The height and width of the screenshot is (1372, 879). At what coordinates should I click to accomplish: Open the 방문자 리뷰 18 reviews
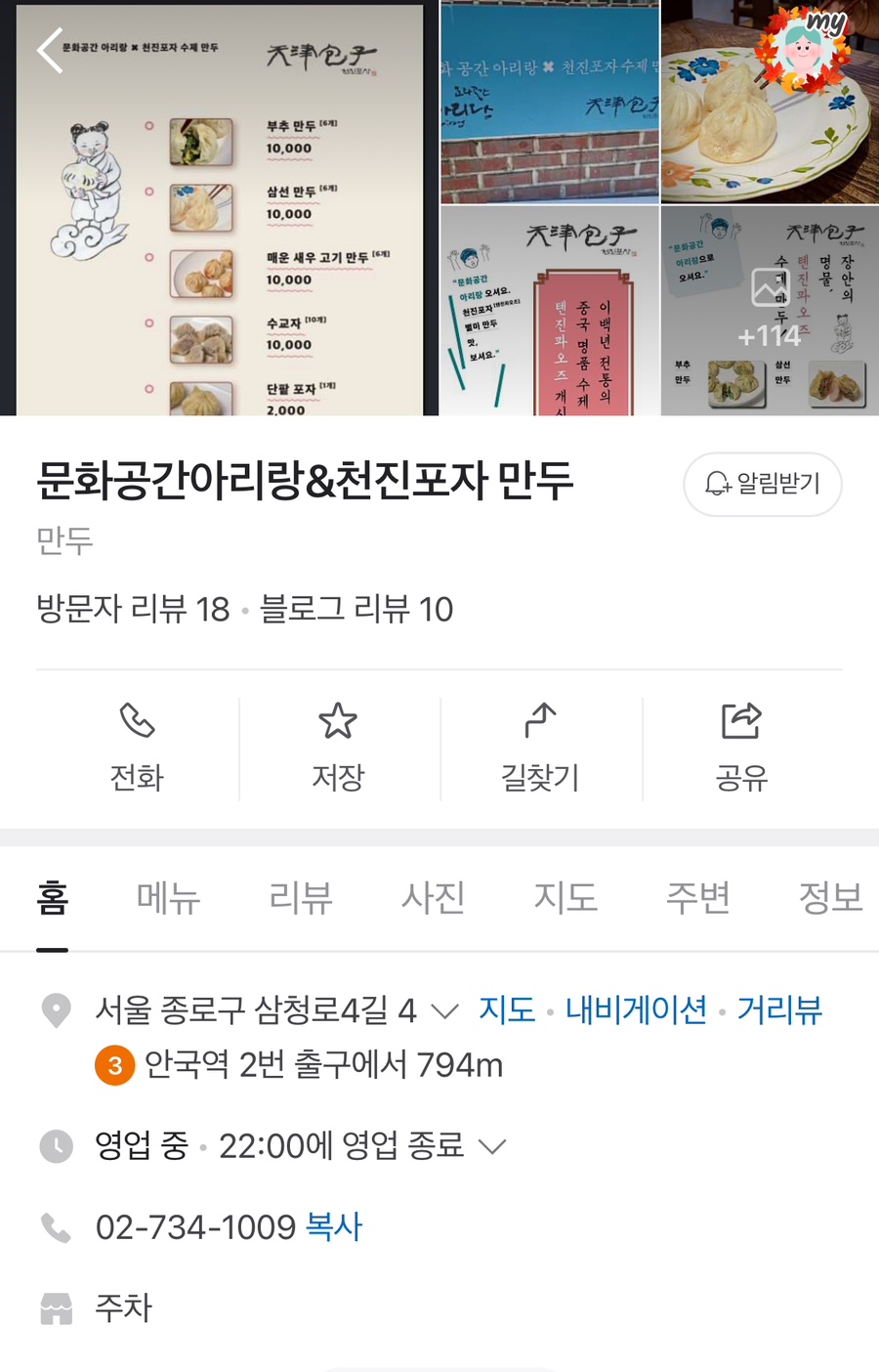(133, 609)
